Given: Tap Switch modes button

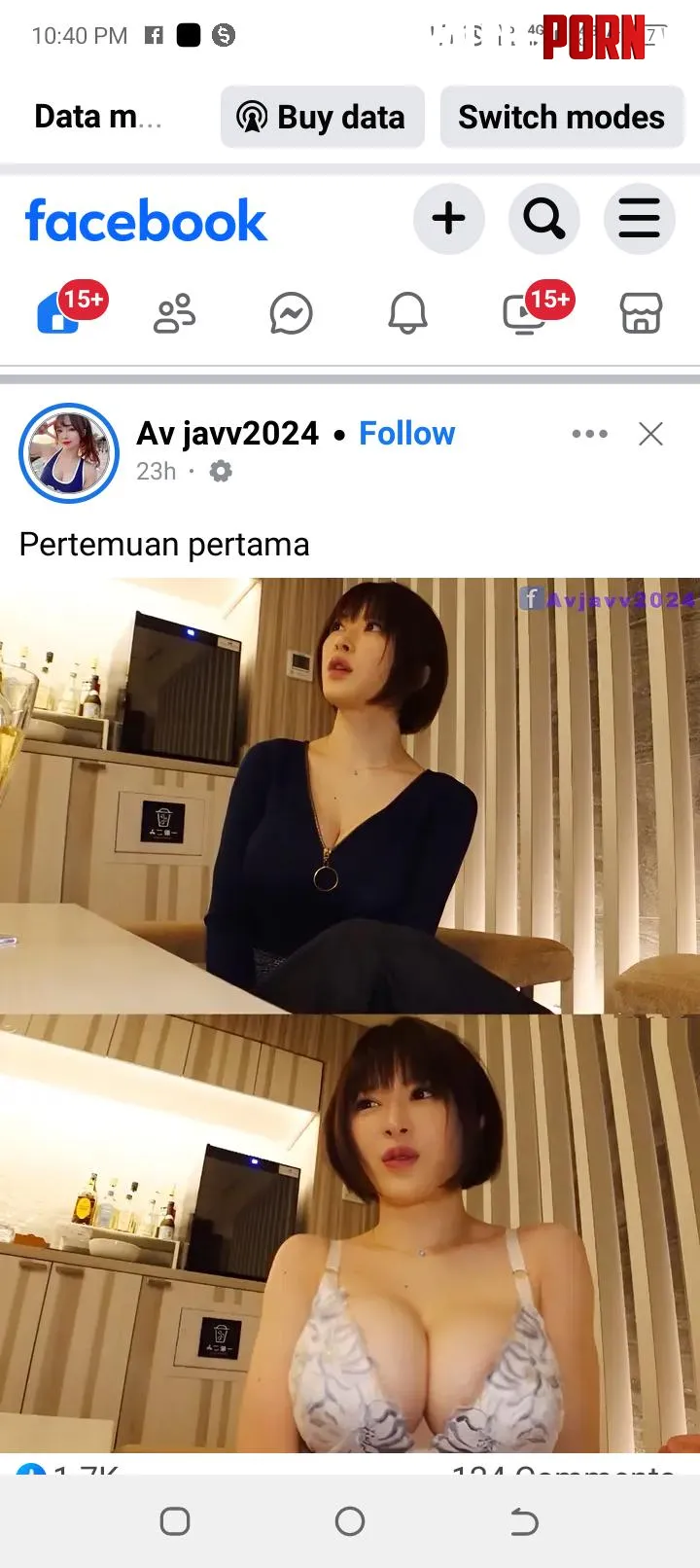Looking at the screenshot, I should [x=561, y=117].
